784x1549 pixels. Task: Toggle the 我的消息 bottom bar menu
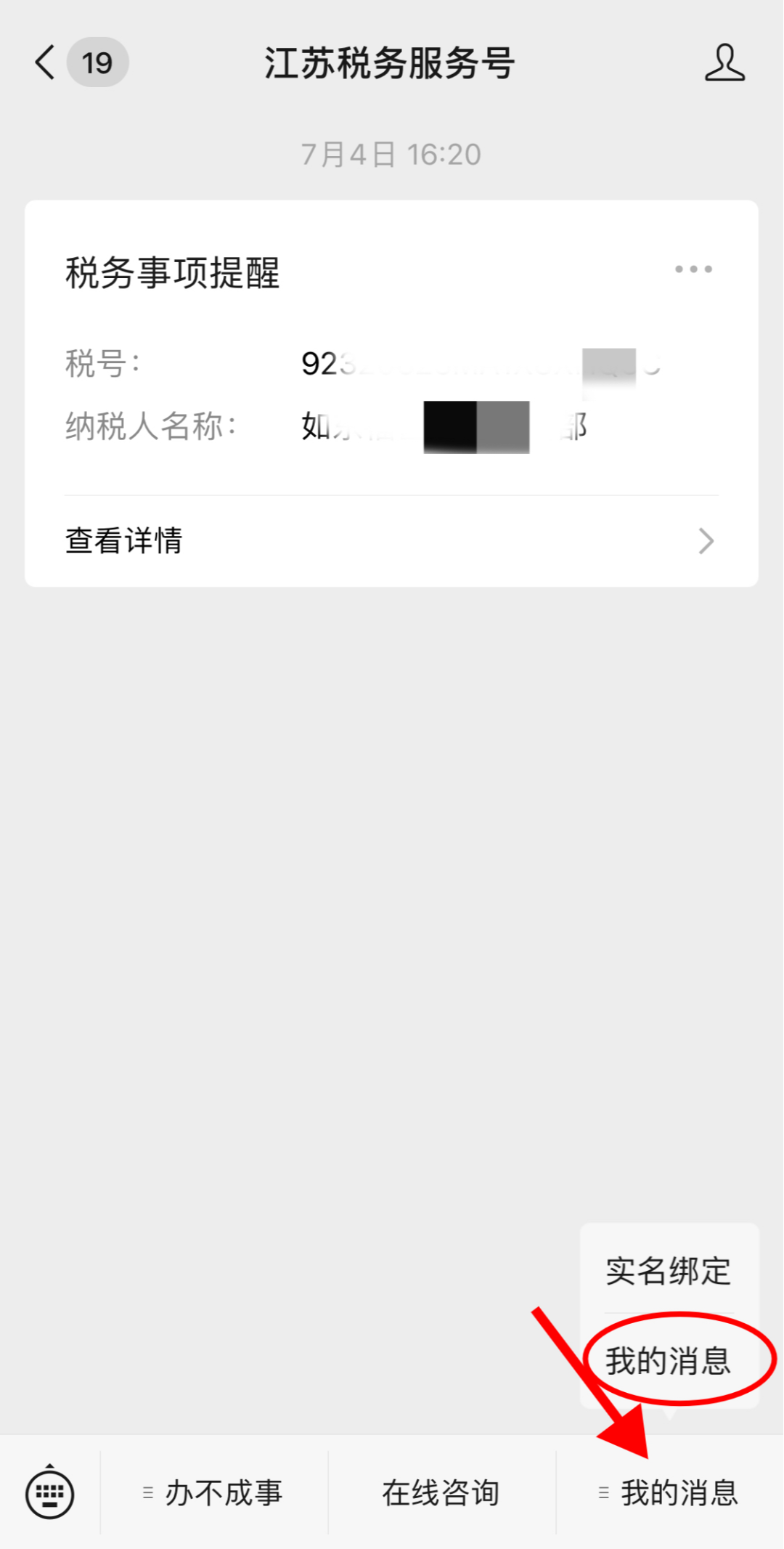[669, 1493]
